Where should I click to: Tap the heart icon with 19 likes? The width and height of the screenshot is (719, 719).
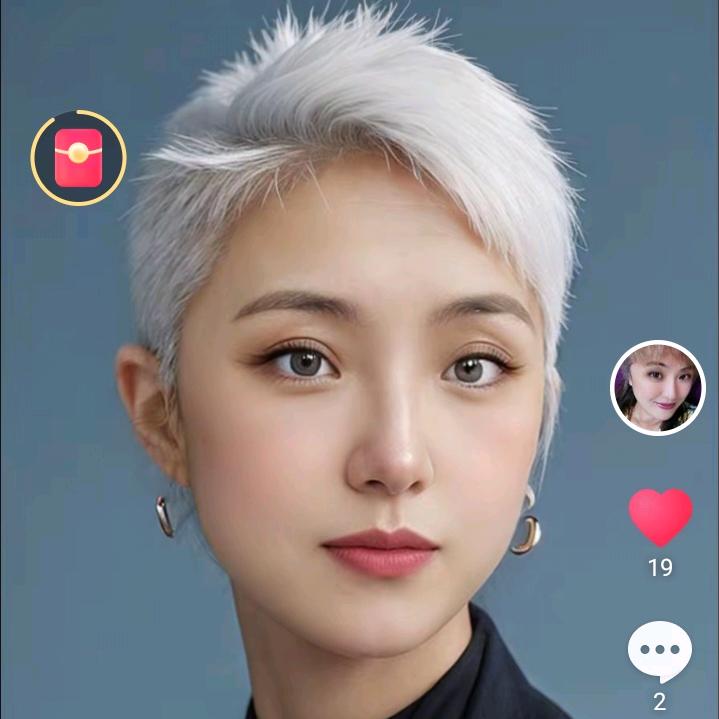[x=660, y=518]
